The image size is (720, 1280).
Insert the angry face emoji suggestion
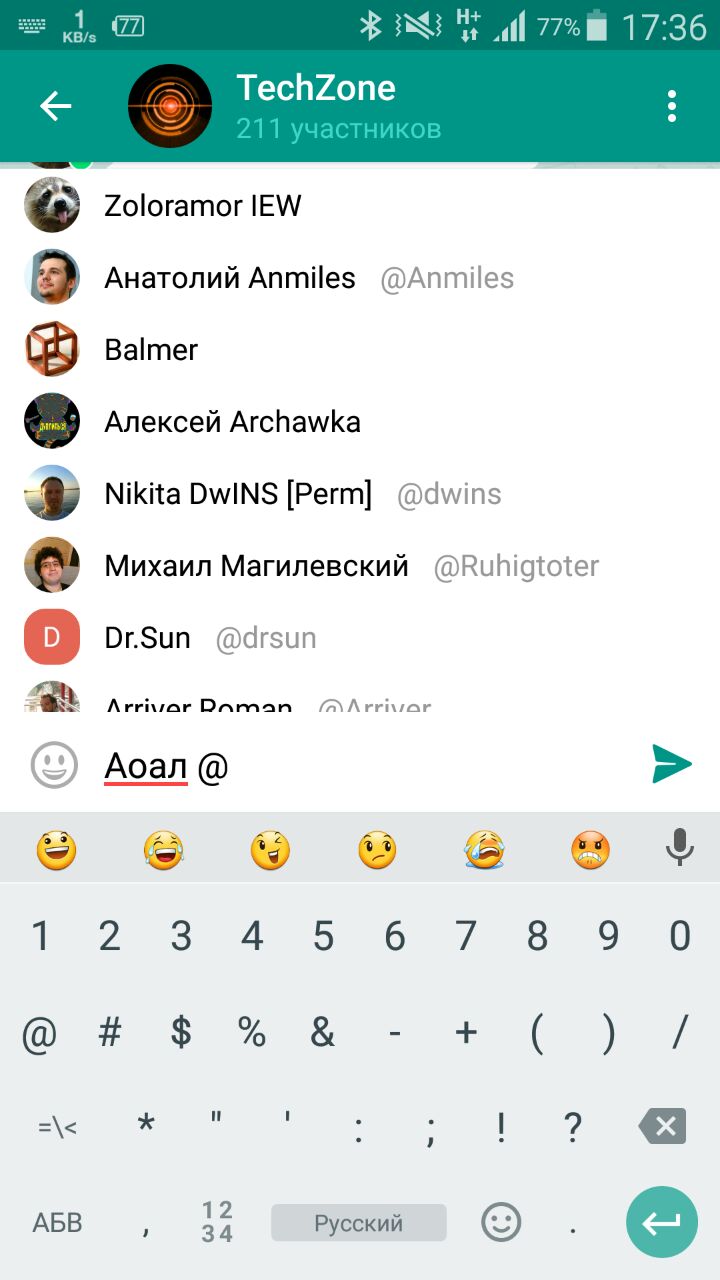point(590,850)
